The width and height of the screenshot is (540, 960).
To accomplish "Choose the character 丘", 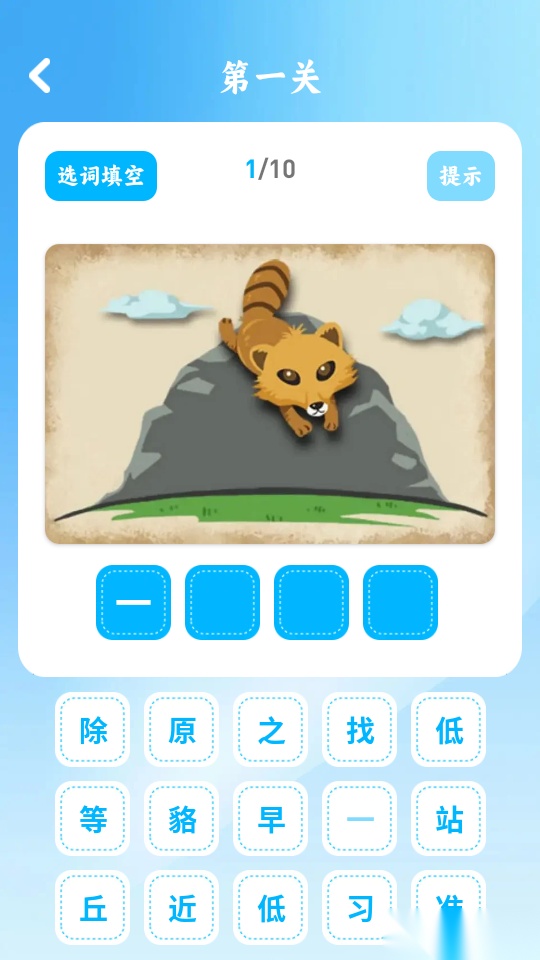I will click(x=92, y=907).
